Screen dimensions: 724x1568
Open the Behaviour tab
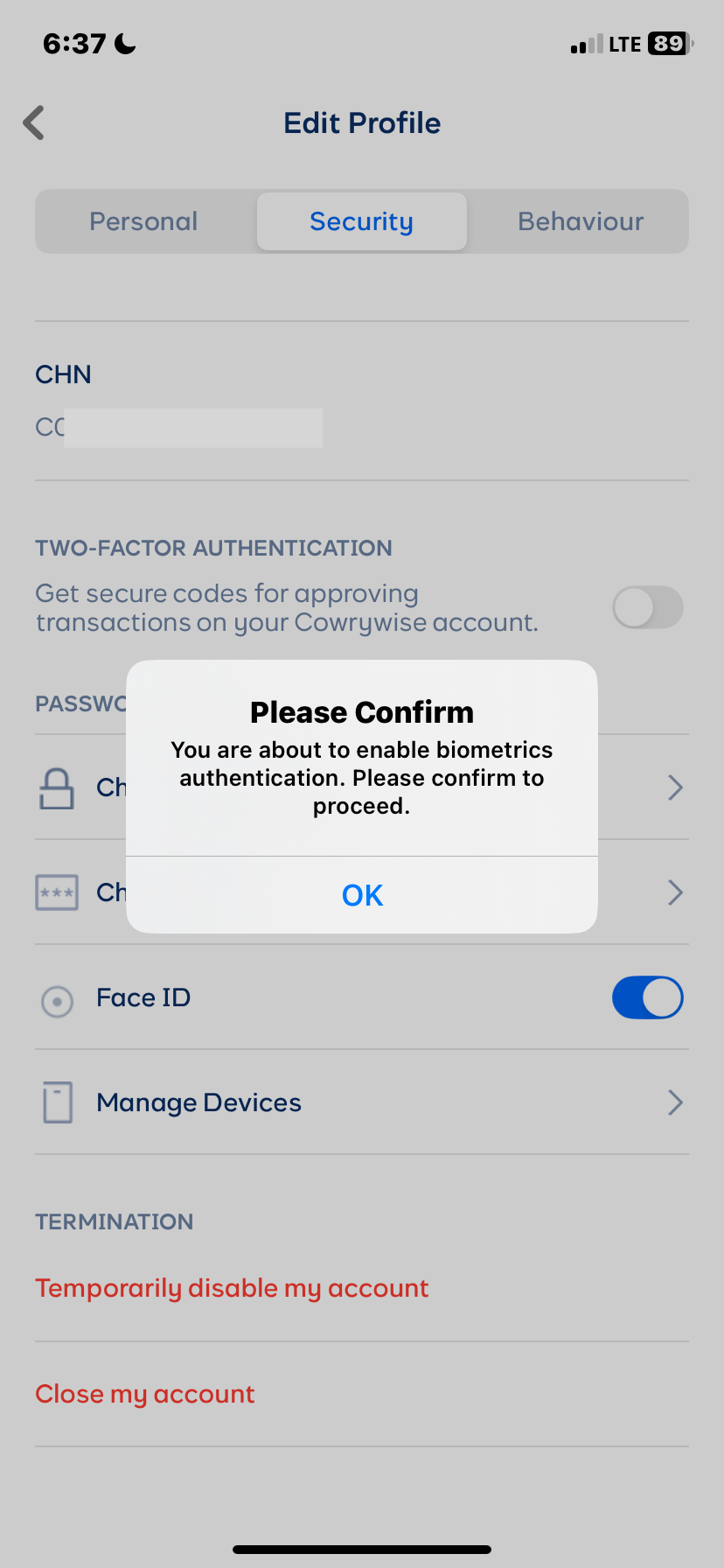click(x=580, y=221)
